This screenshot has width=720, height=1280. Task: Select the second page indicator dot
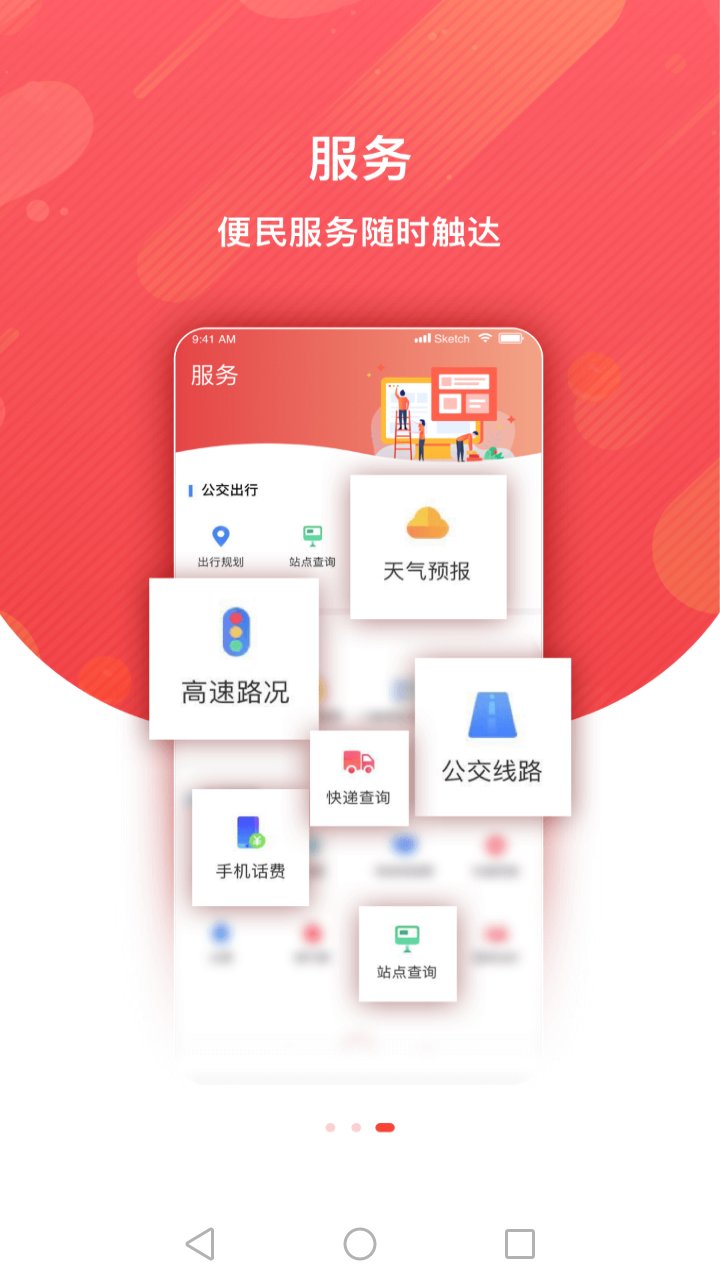click(356, 1127)
